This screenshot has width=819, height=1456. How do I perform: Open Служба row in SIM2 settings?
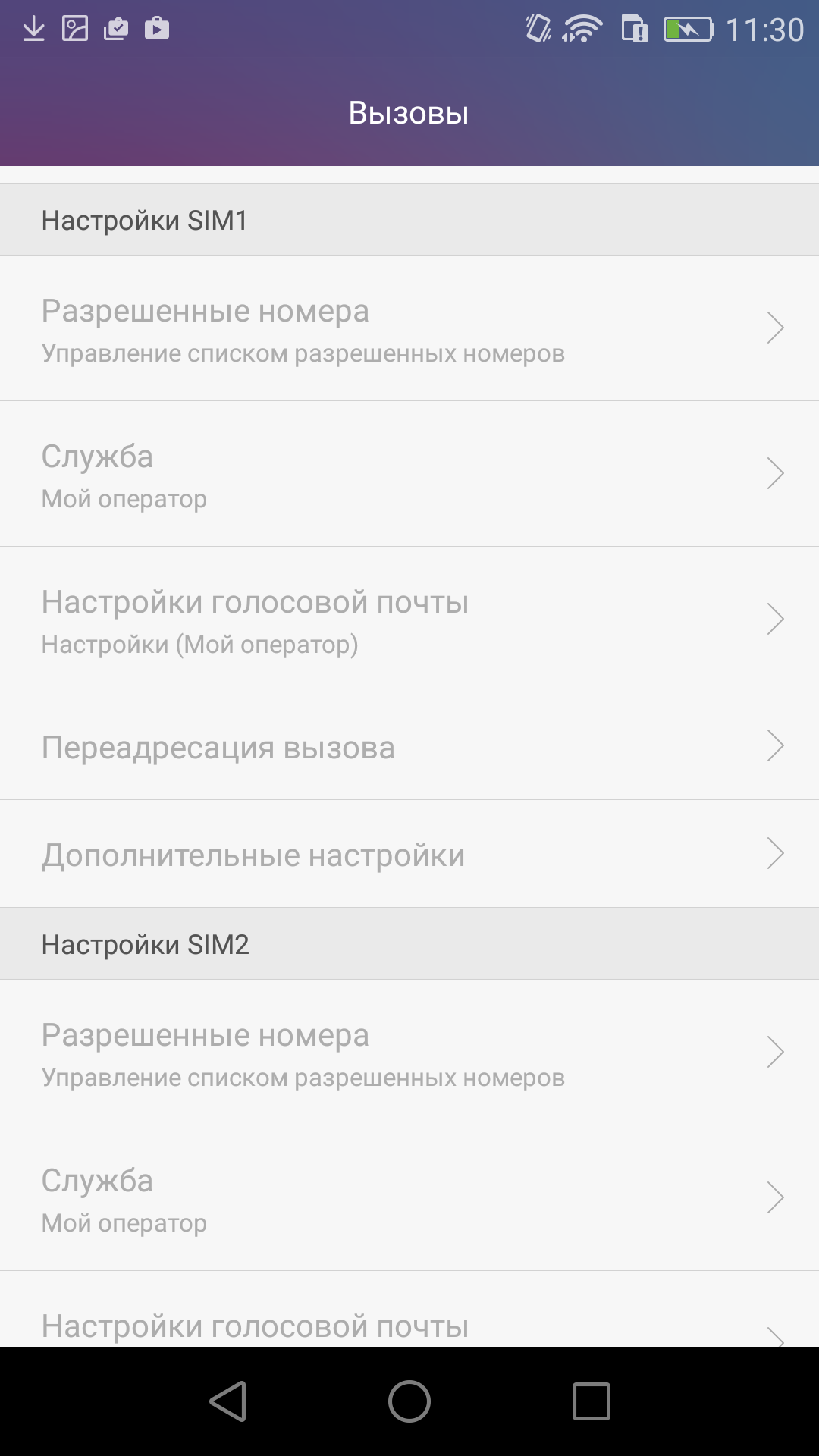[409, 1198]
